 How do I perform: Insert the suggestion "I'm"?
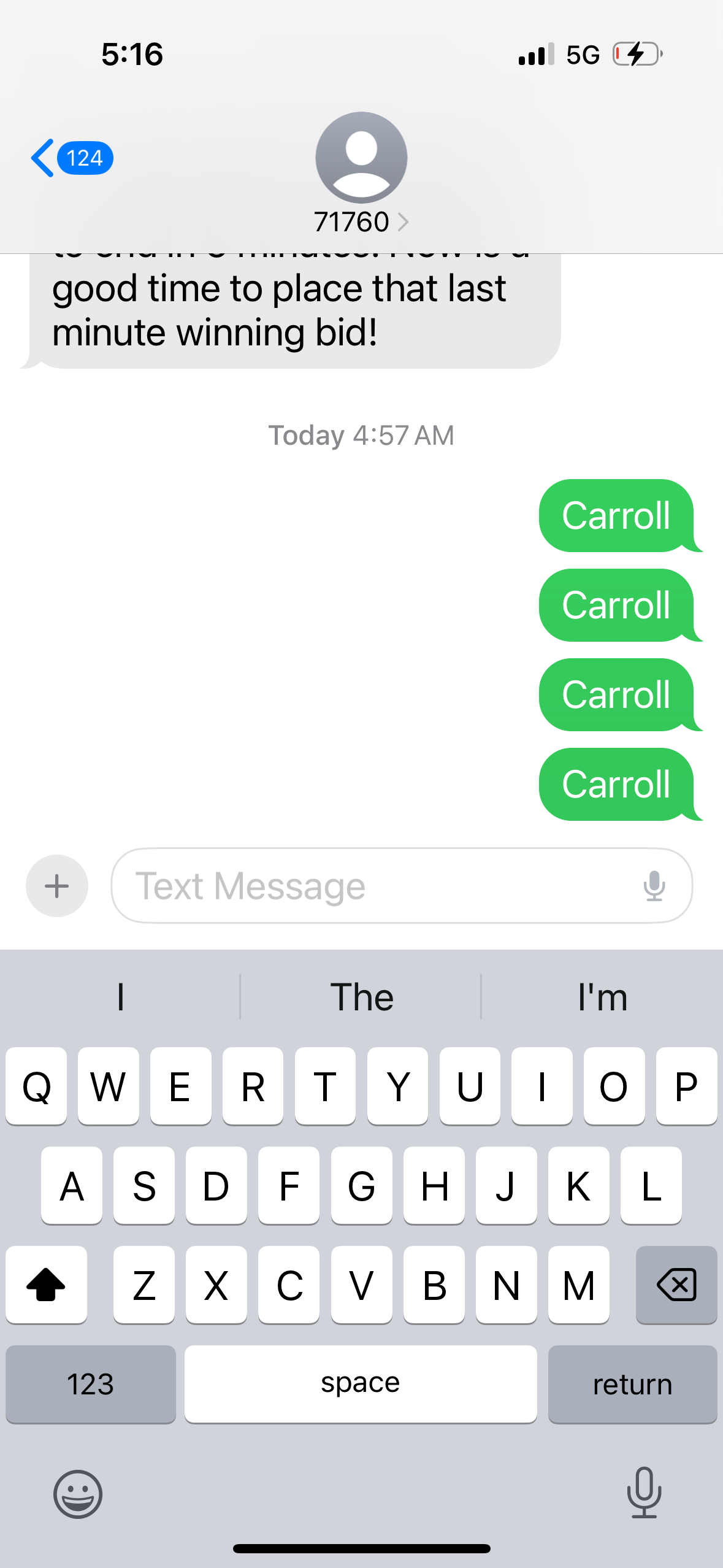click(602, 997)
